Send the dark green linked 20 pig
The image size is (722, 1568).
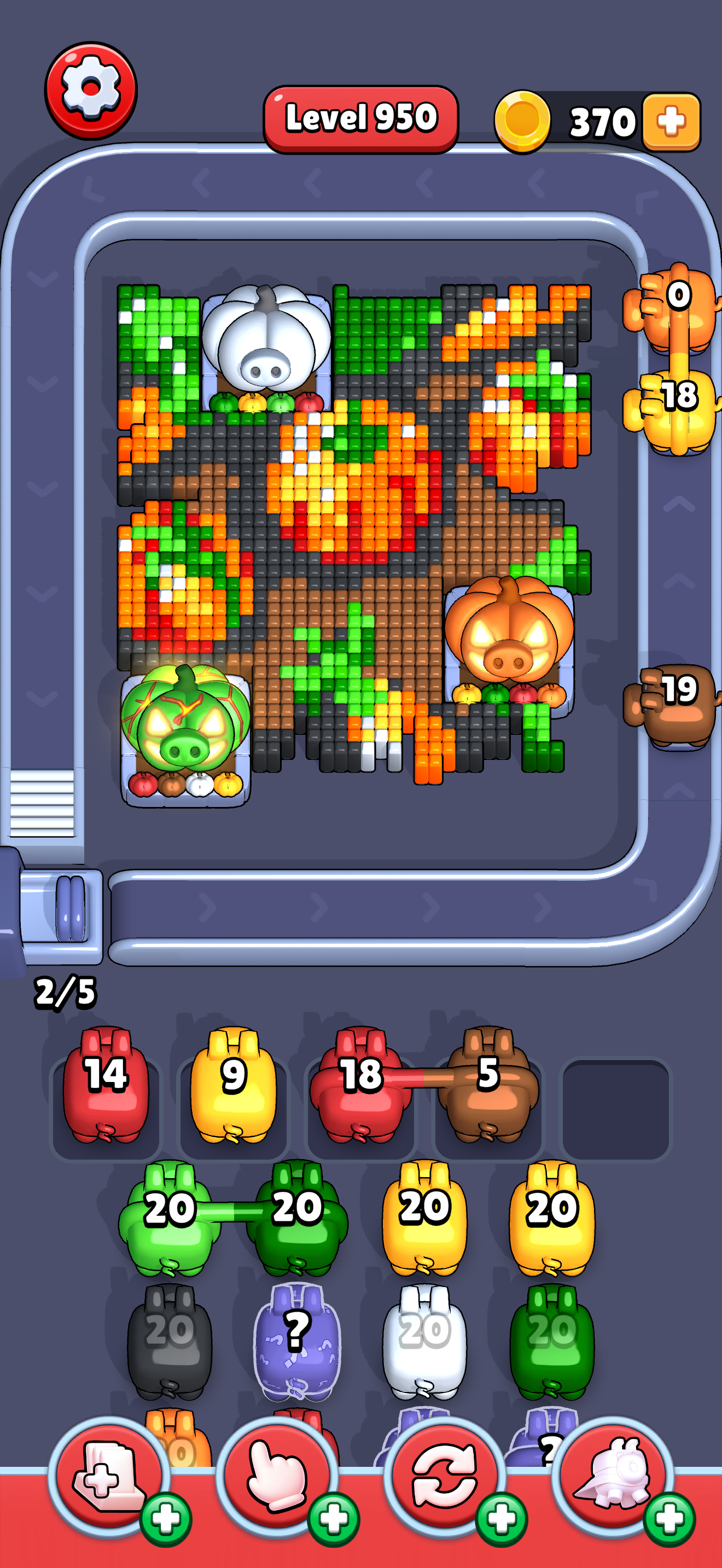297,1220
